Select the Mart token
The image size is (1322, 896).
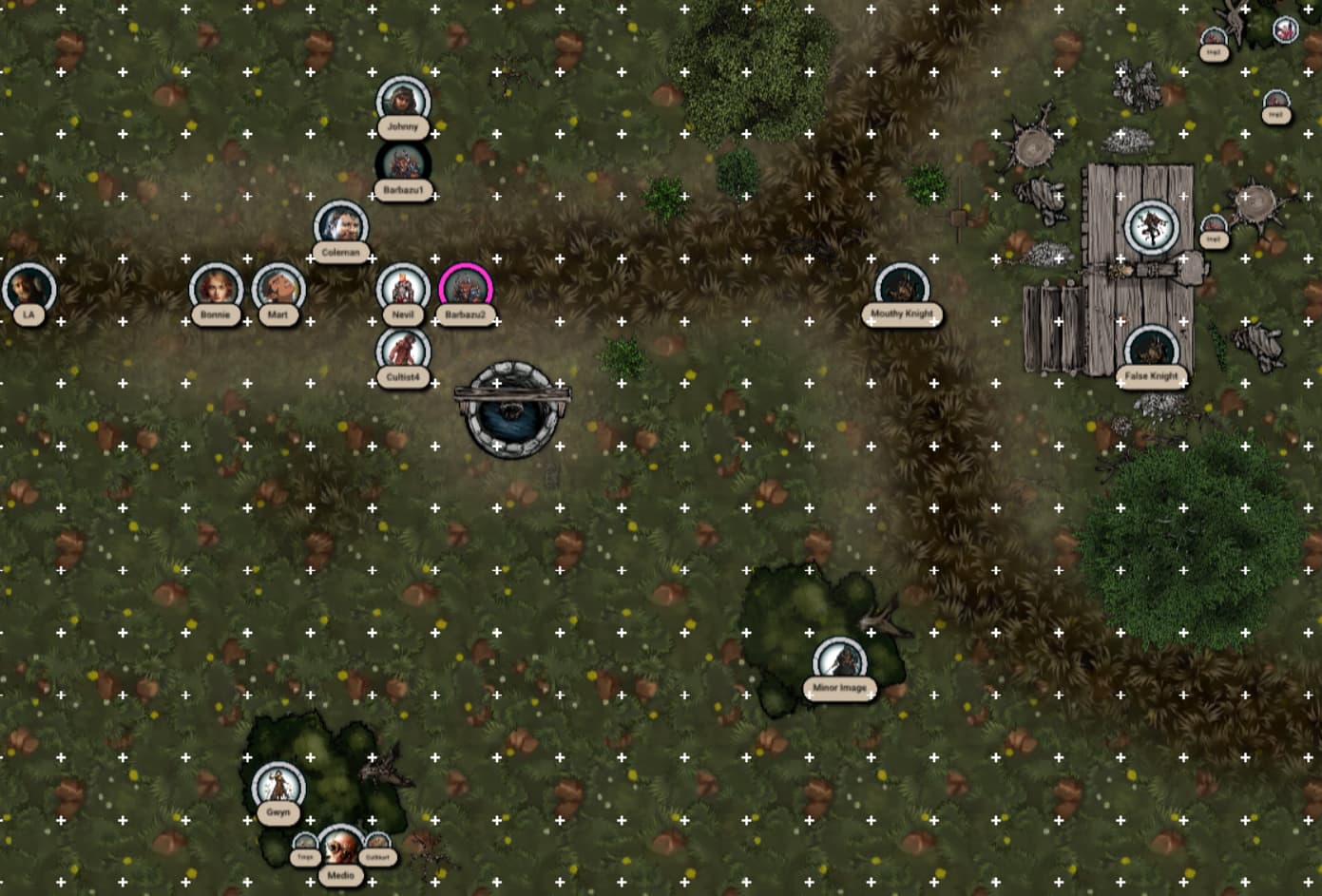(278, 288)
